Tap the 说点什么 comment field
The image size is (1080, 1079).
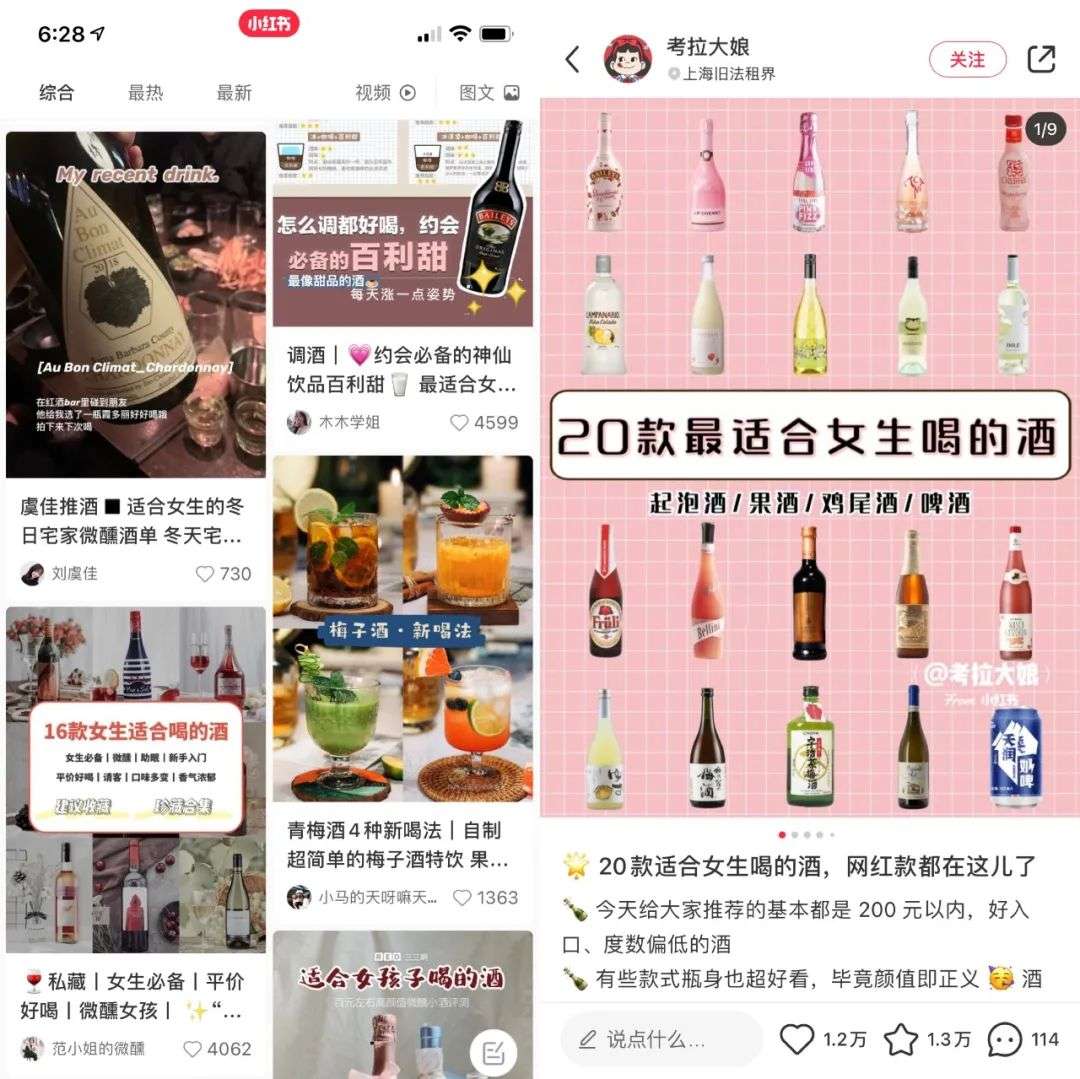pyautogui.click(x=661, y=1039)
